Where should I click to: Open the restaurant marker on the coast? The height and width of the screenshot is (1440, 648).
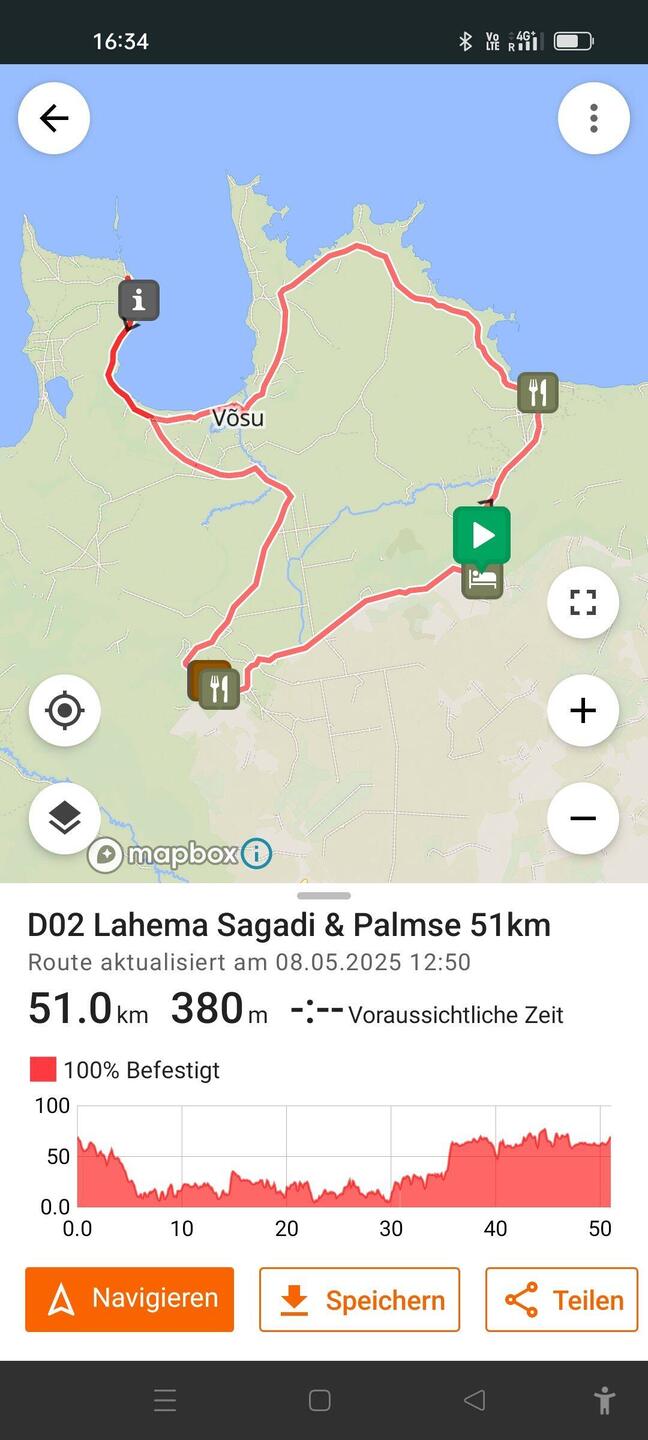(x=538, y=392)
